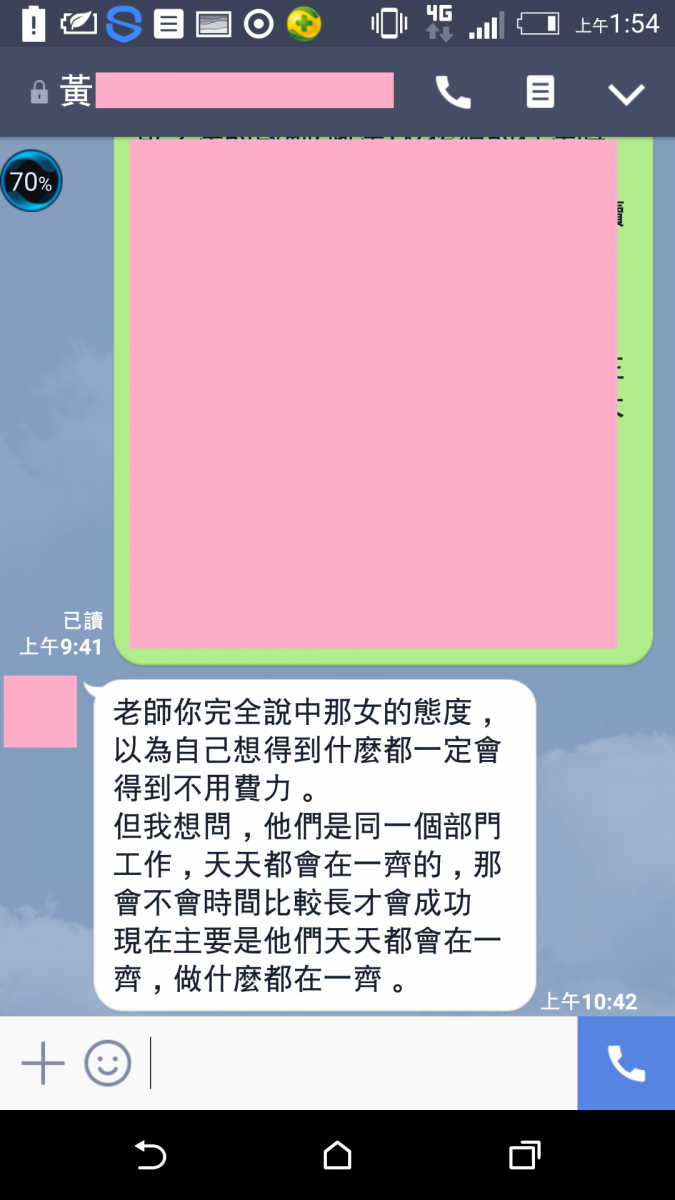Start a voice call from header
This screenshot has height=1200, width=675.
453,93
